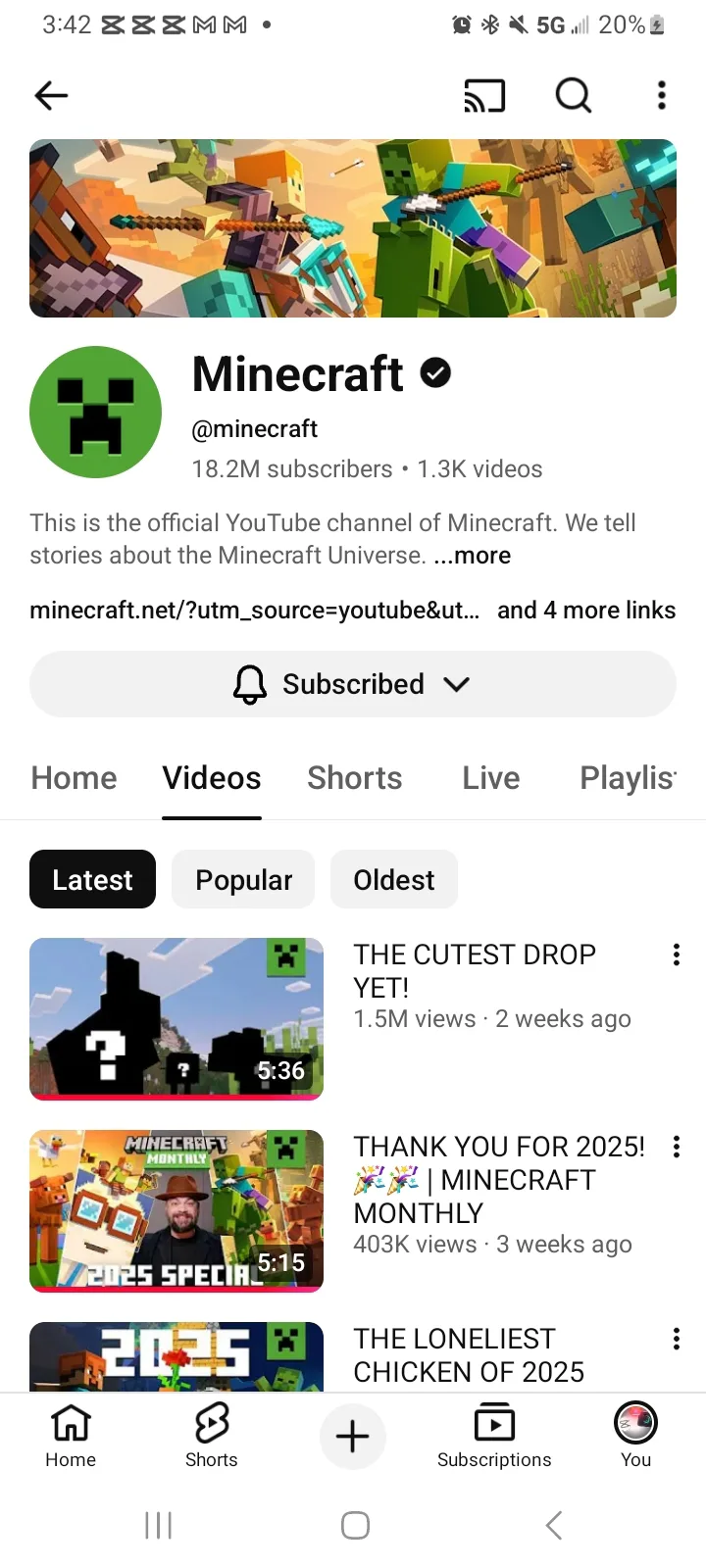Open the channel overflow menu
Image resolution: width=706 pixels, height=1568 pixels.
point(662,95)
